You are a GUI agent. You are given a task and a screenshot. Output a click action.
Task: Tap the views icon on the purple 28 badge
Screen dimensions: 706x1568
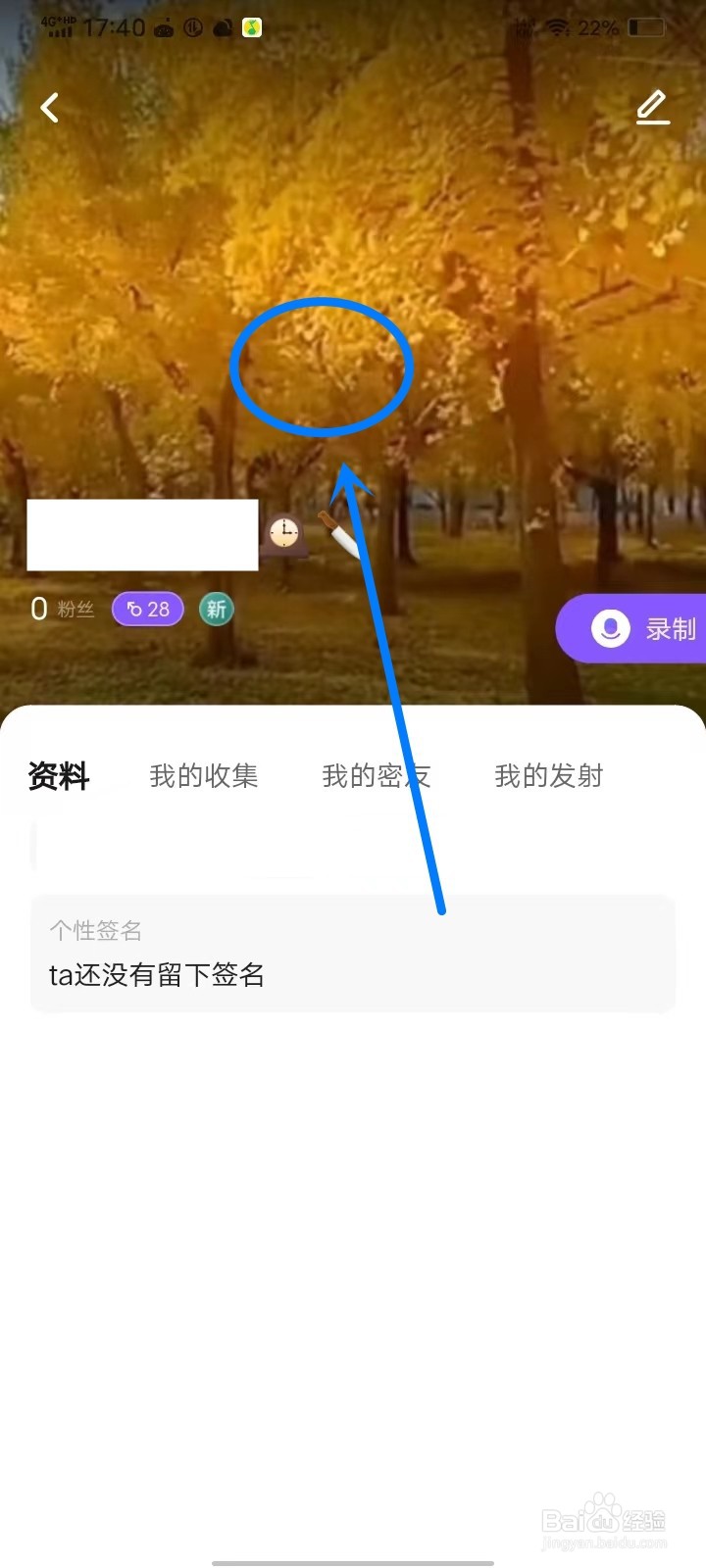click(x=132, y=609)
